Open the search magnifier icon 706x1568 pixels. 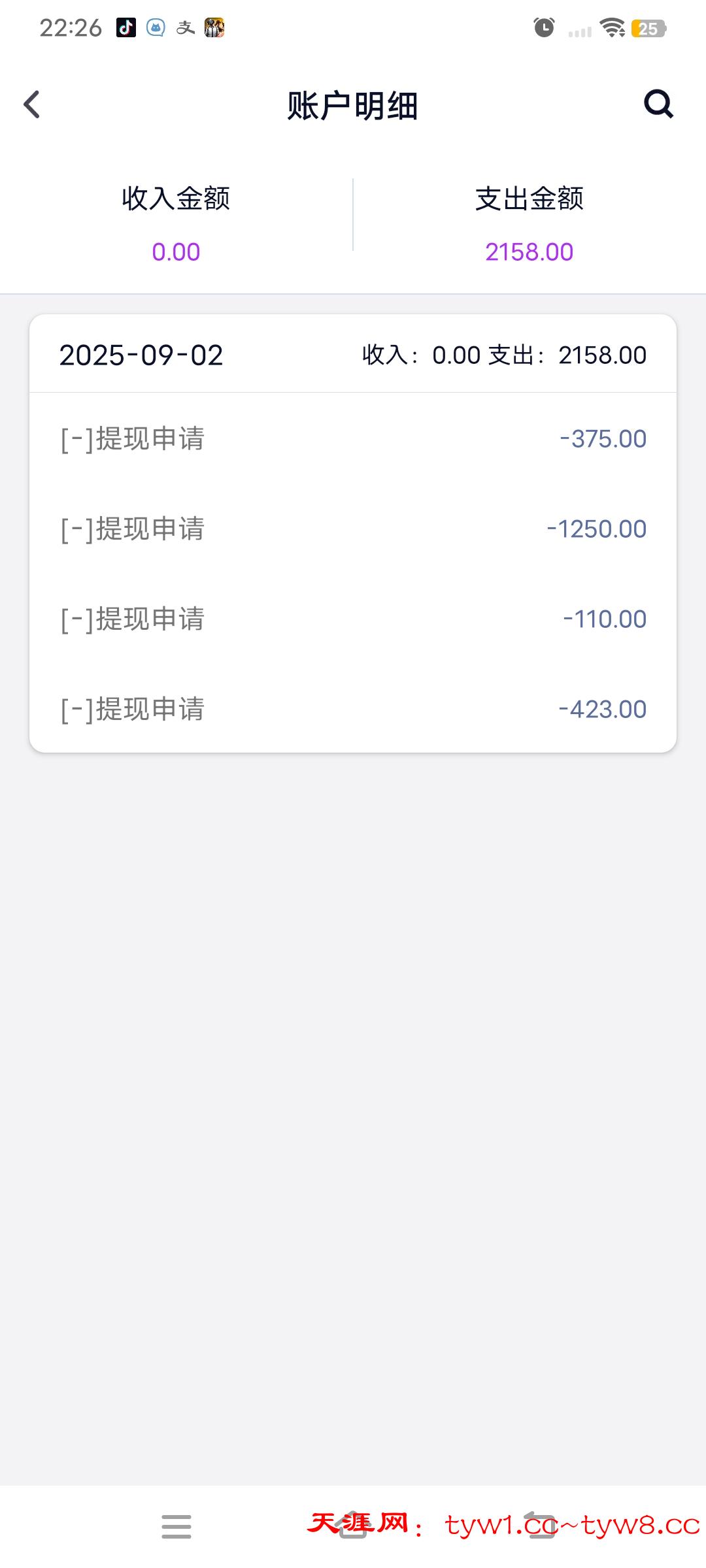(658, 104)
